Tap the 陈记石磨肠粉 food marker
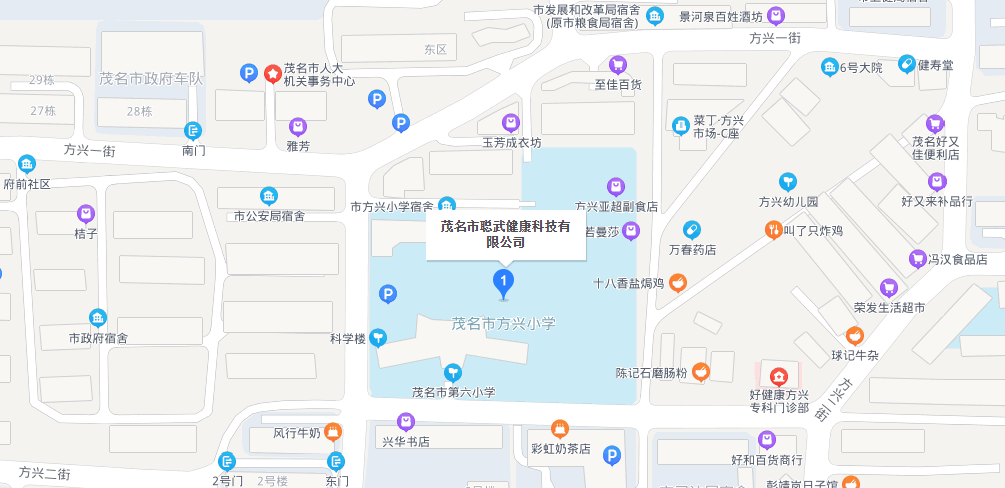The image size is (1005, 488). point(701,372)
